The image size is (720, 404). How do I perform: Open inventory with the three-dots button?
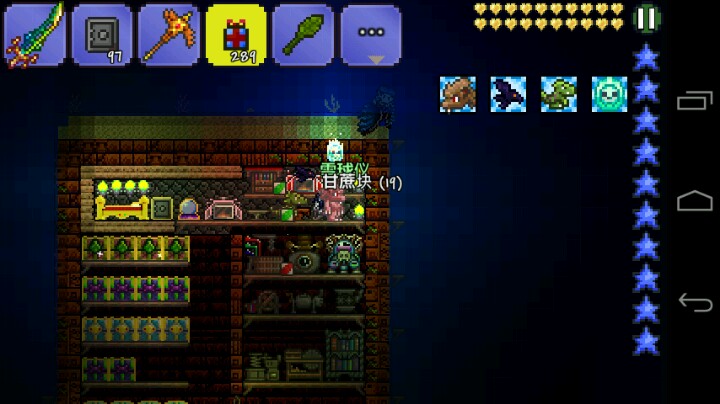[x=371, y=34]
